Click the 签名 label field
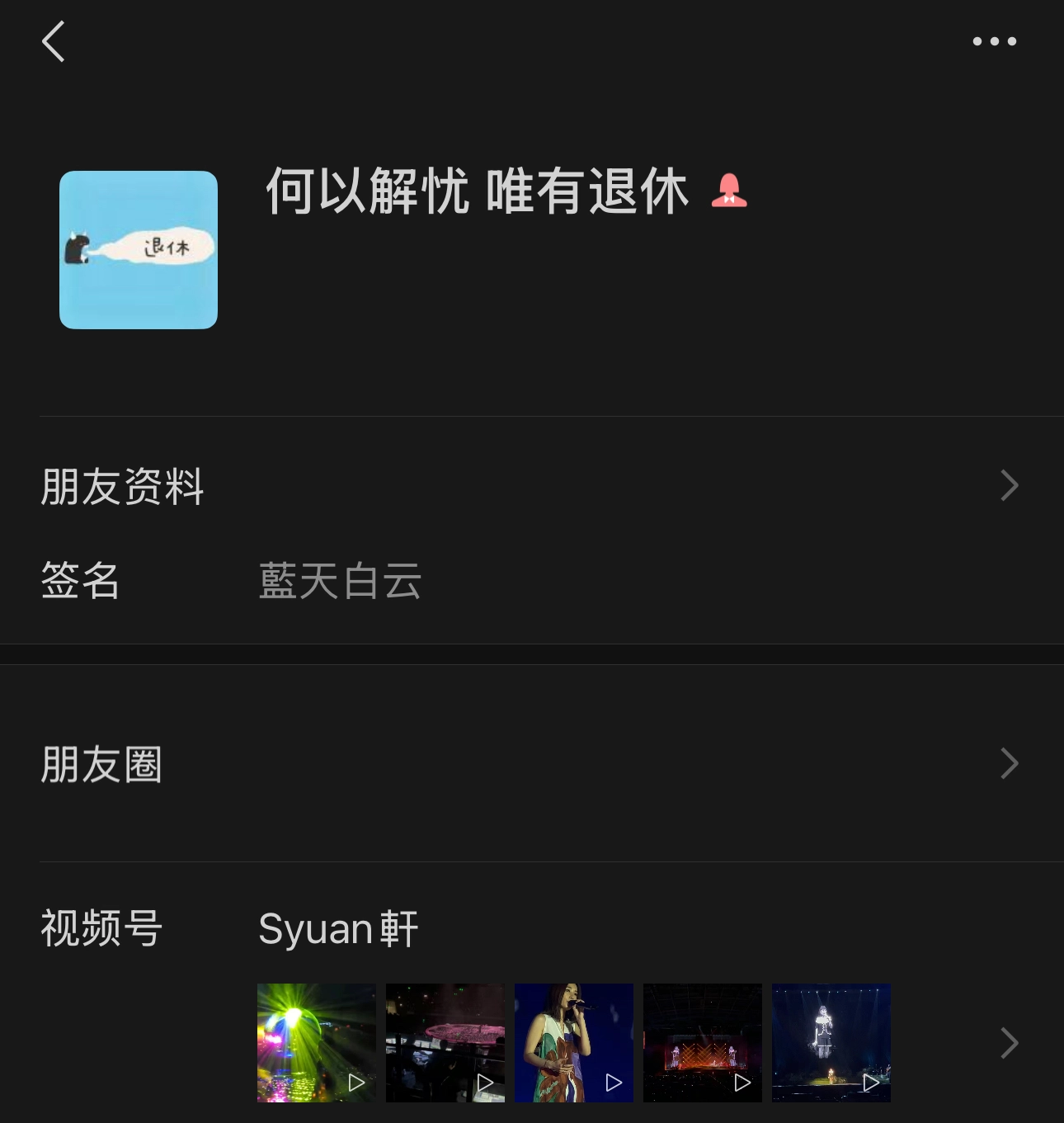Viewport: 1064px width, 1123px height. coord(78,583)
